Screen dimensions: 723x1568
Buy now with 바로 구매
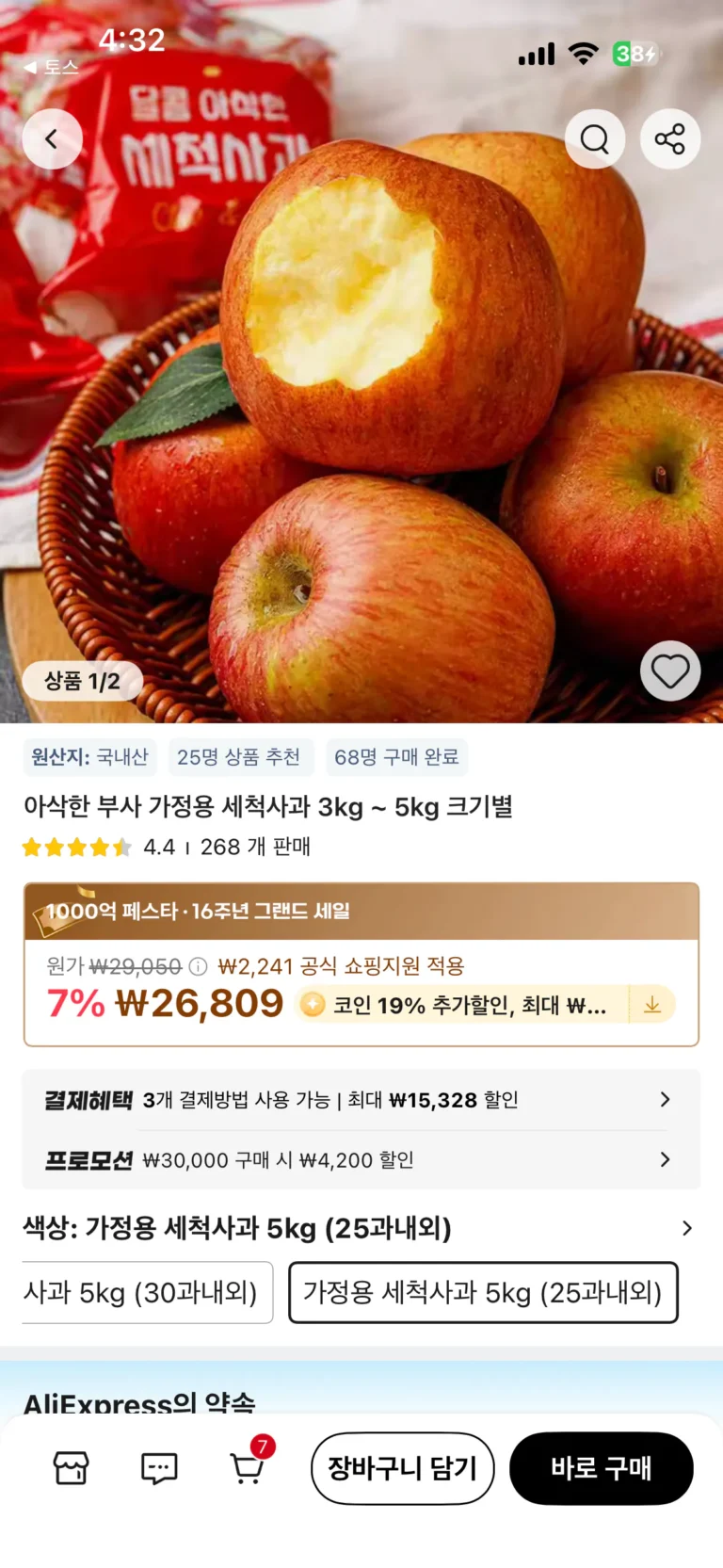tap(601, 1468)
